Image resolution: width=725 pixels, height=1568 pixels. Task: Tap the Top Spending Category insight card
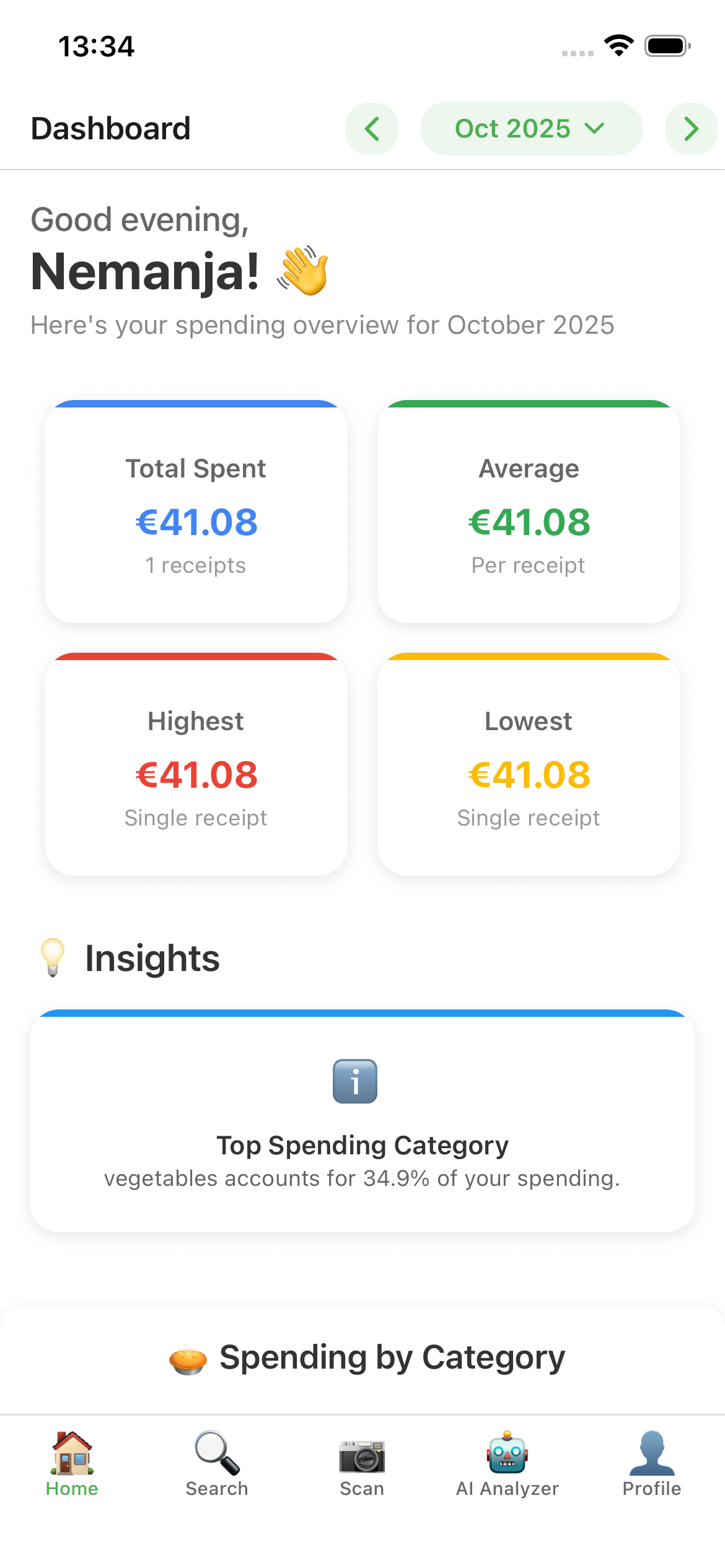pos(362,1127)
